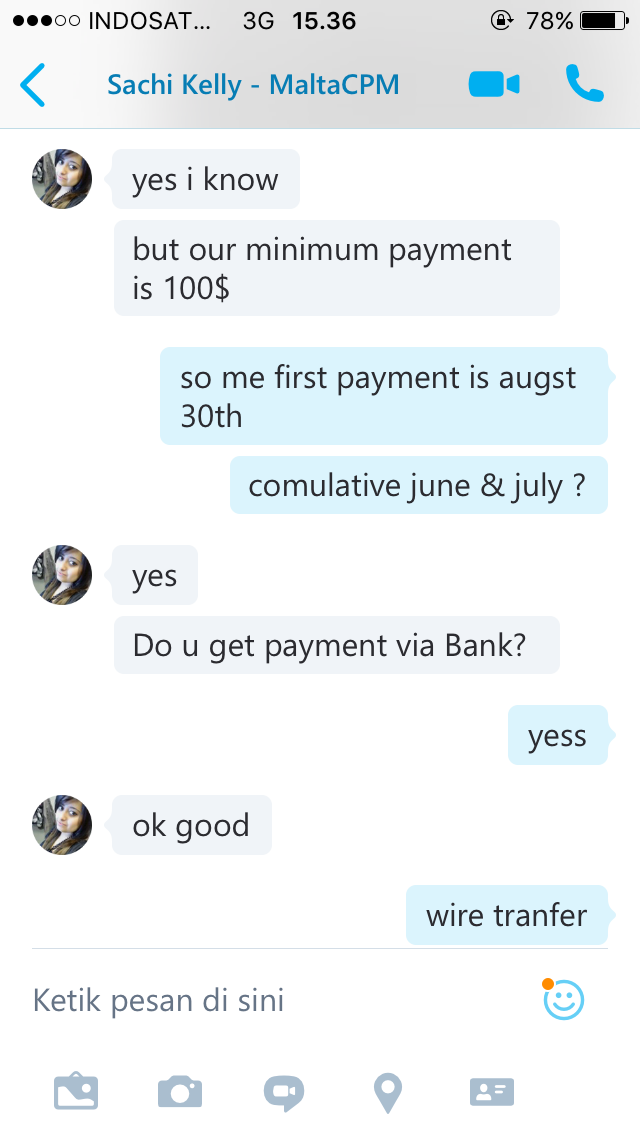The image size is (640, 1136).
Task: Start a voice call with Sachi Kelly
Action: (584, 83)
